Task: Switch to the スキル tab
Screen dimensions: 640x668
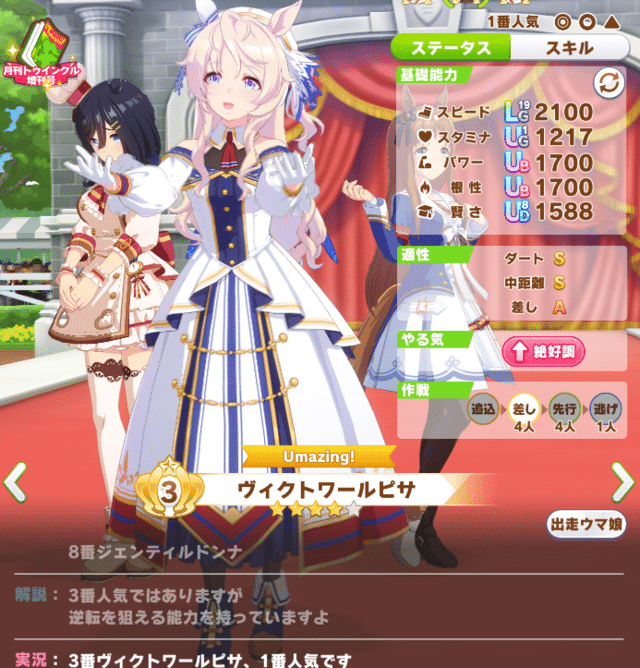Action: tap(569, 48)
